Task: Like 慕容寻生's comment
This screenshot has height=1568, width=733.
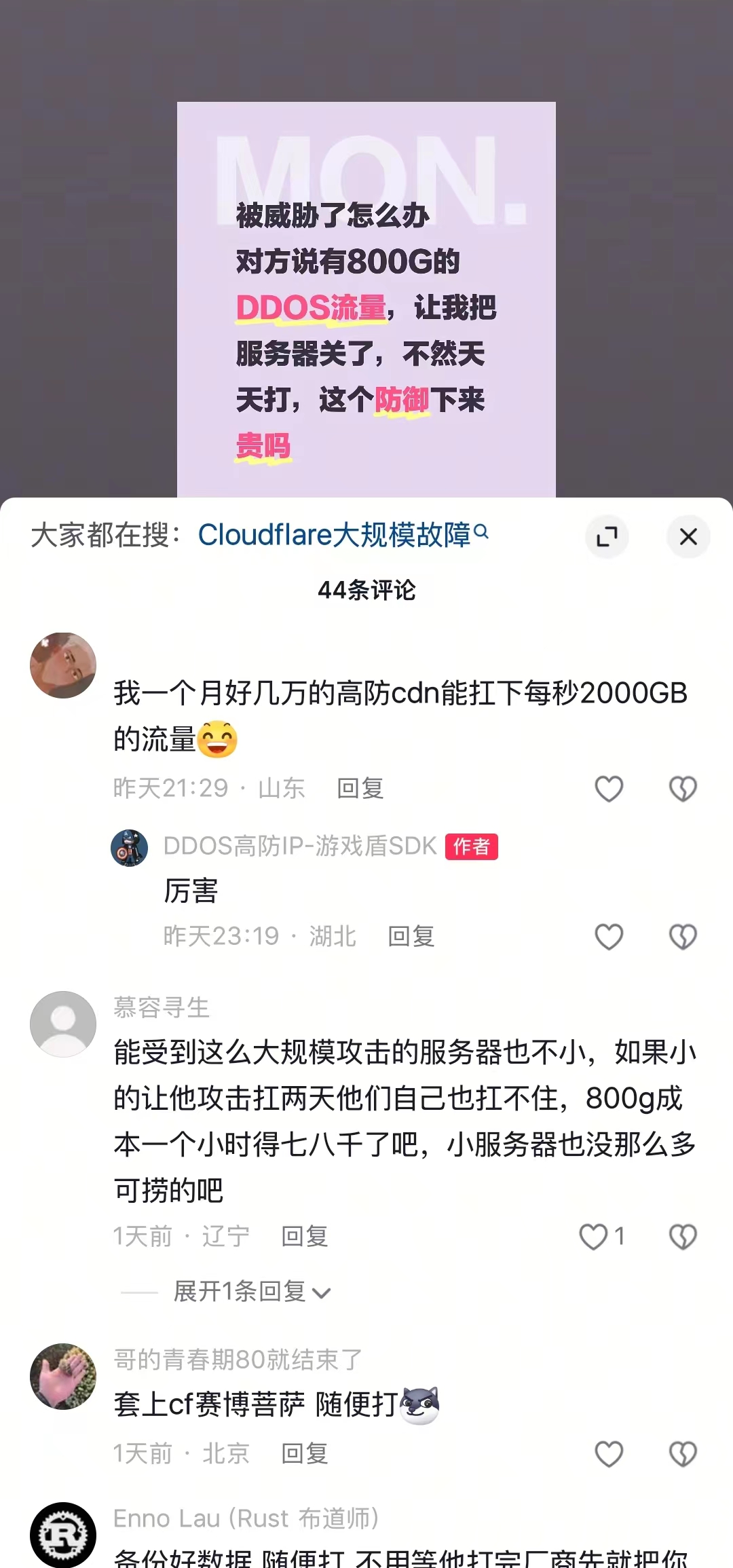Action: pyautogui.click(x=594, y=1237)
